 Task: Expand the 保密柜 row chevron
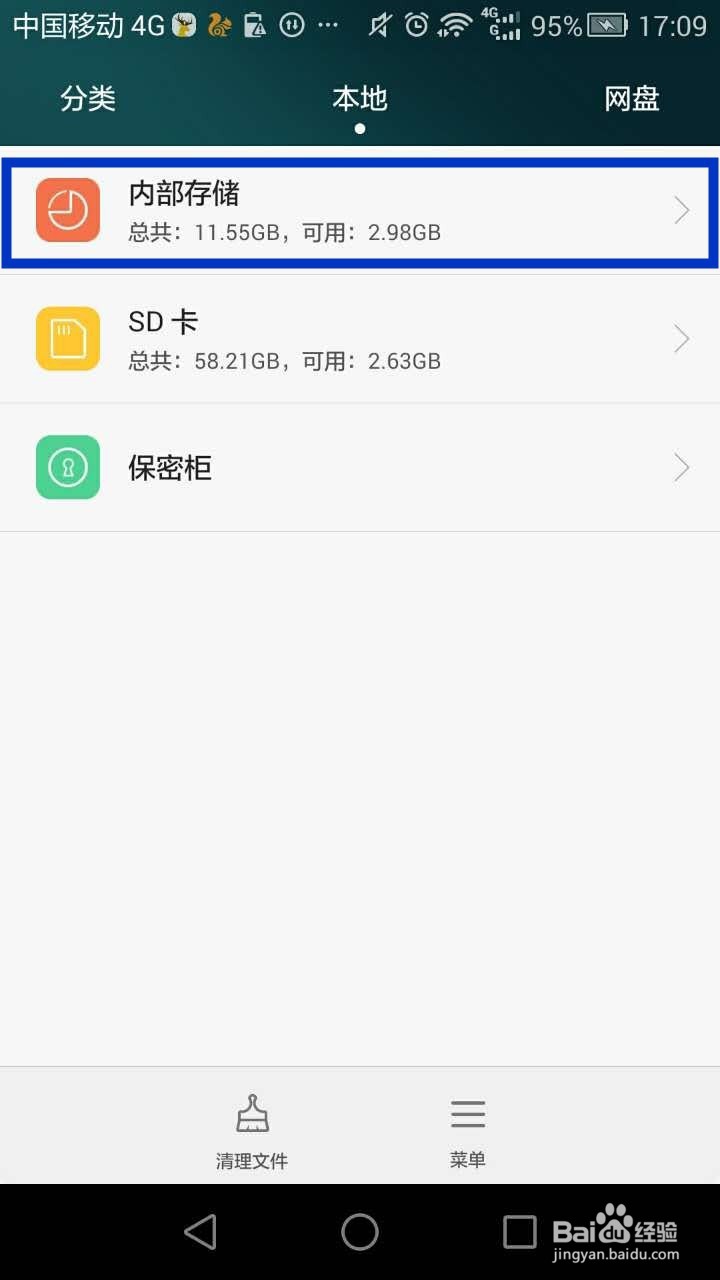point(682,467)
